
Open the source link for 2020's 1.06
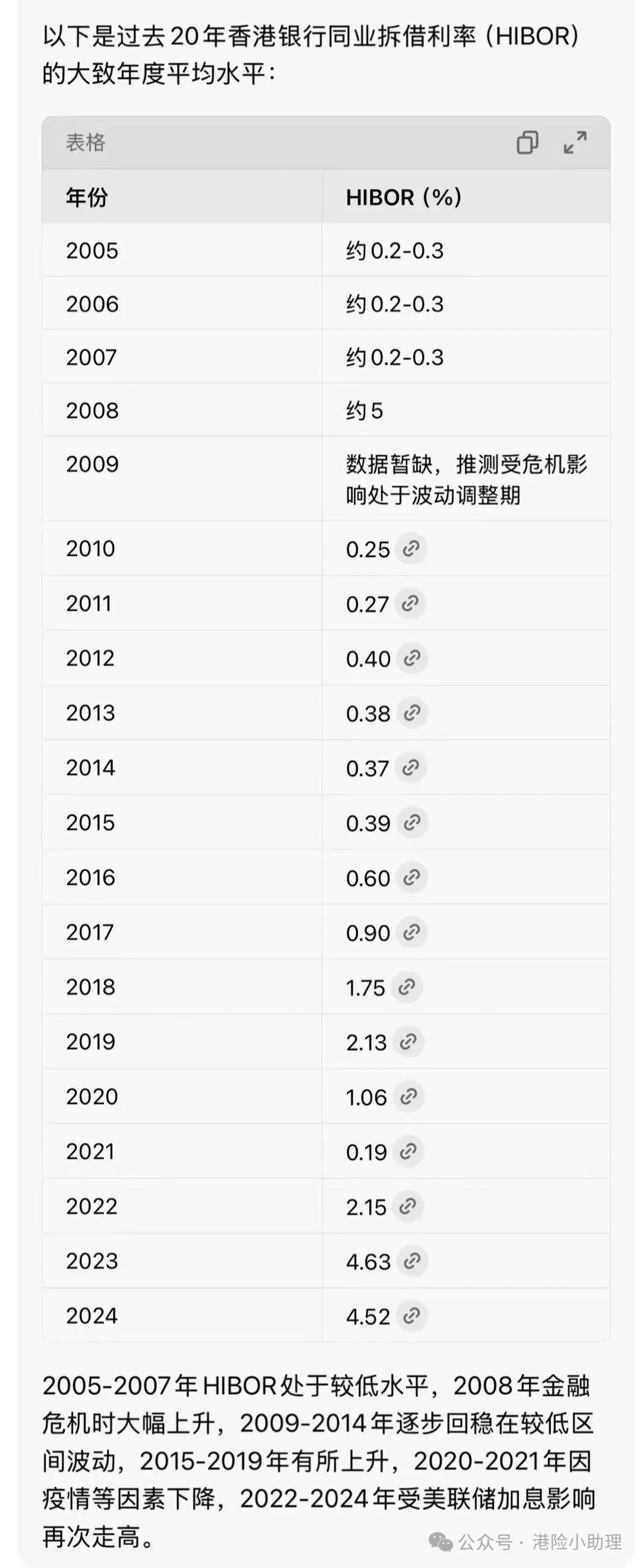[409, 1096]
